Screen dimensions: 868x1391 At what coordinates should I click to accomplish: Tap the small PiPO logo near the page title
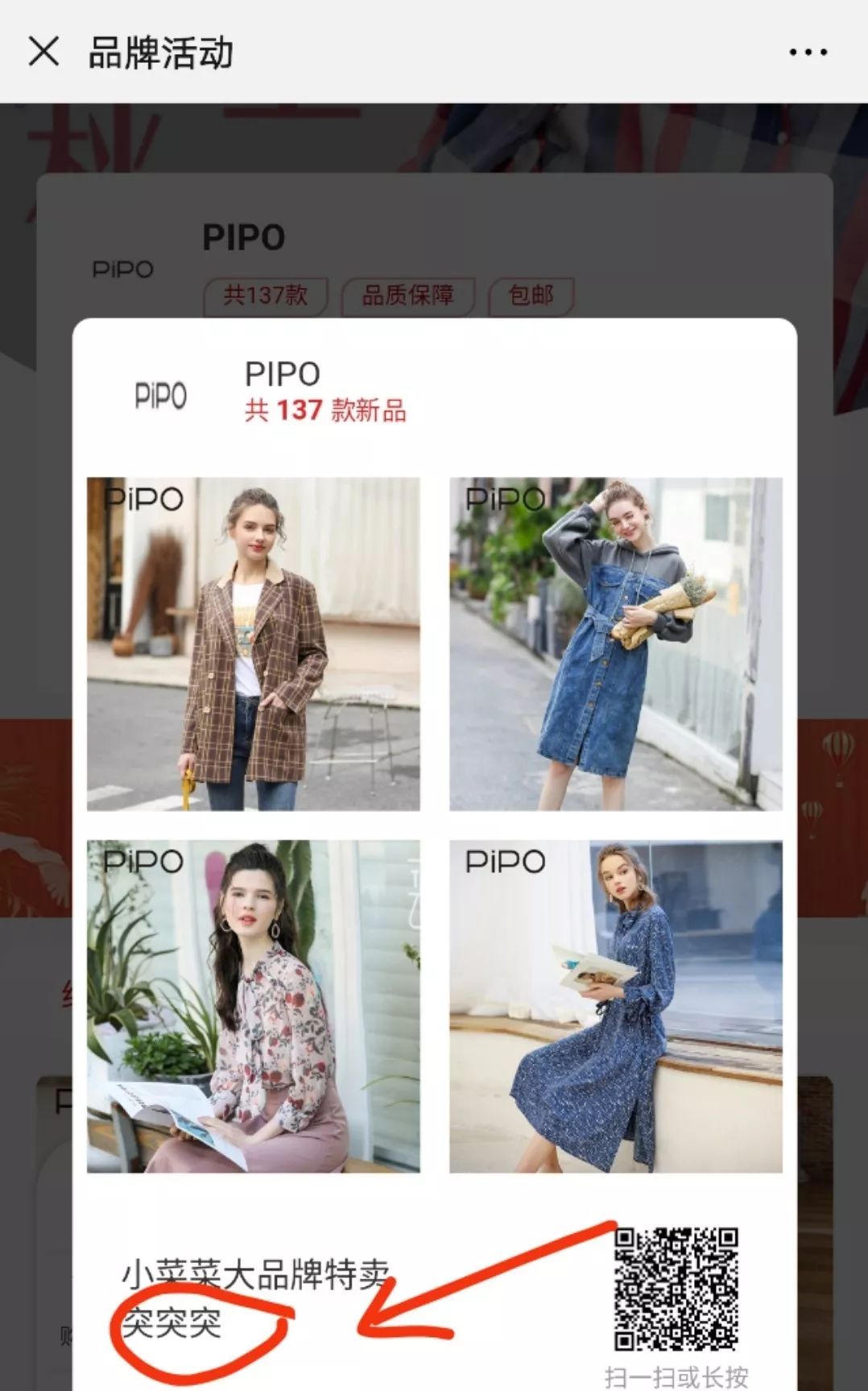point(122,269)
